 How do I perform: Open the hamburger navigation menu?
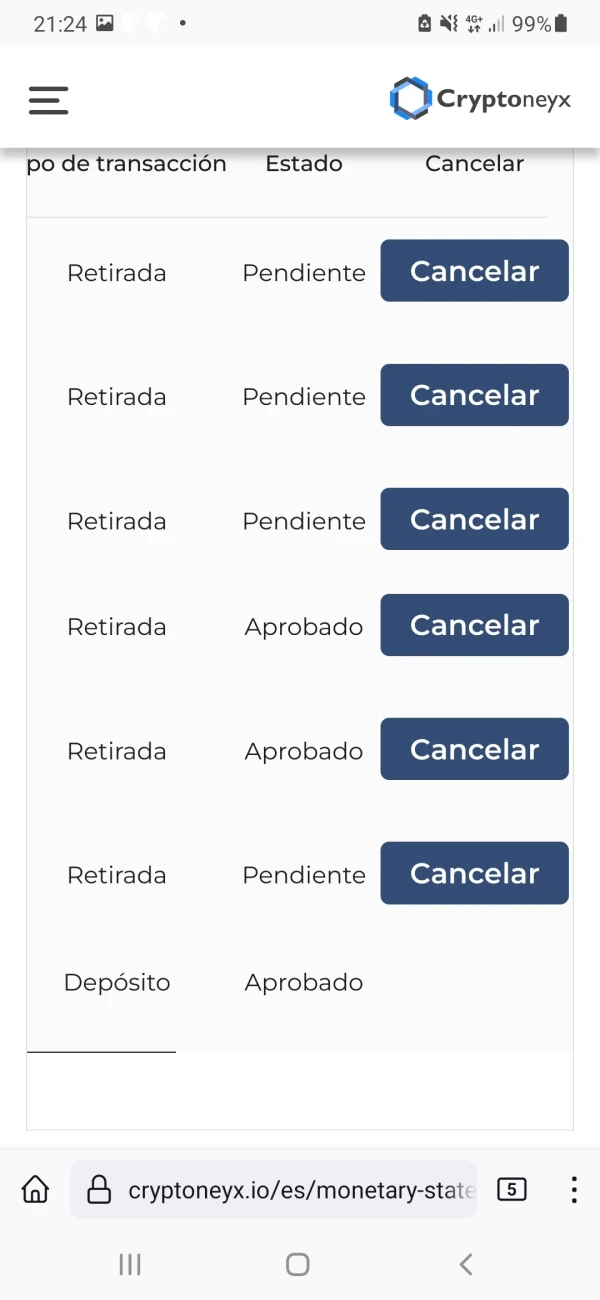click(x=48, y=100)
